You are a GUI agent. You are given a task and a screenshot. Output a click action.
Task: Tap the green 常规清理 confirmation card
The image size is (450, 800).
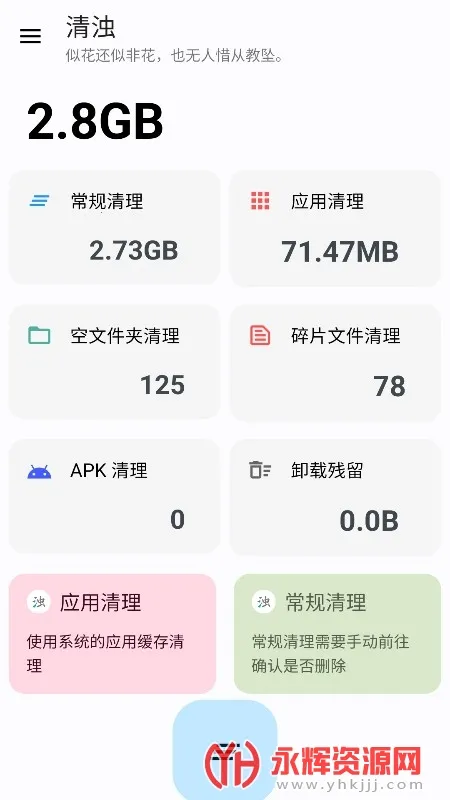point(337,634)
